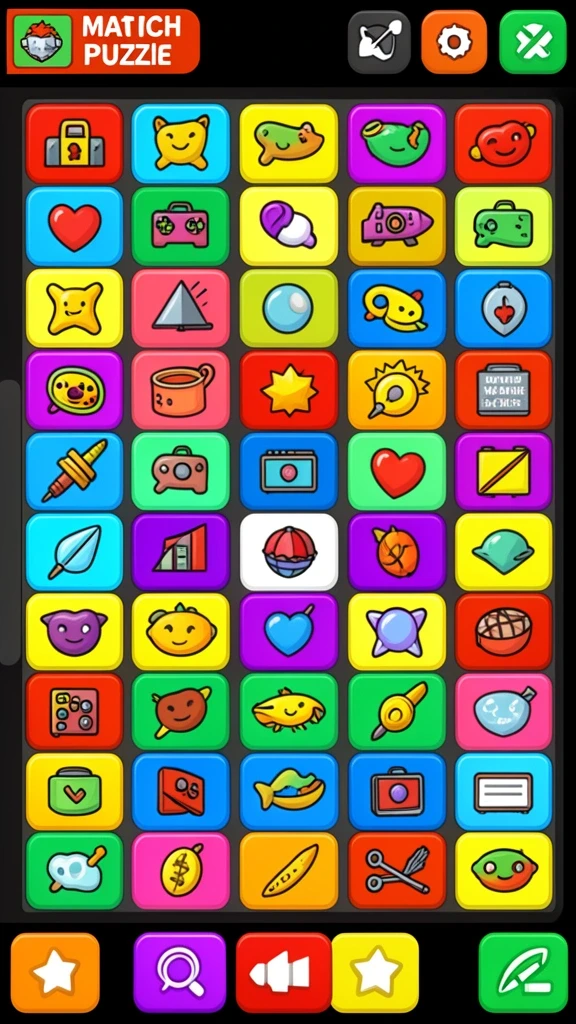Image resolution: width=576 pixels, height=1024 pixels.
Task: Open the orange gear settings button
Action: click(454, 42)
